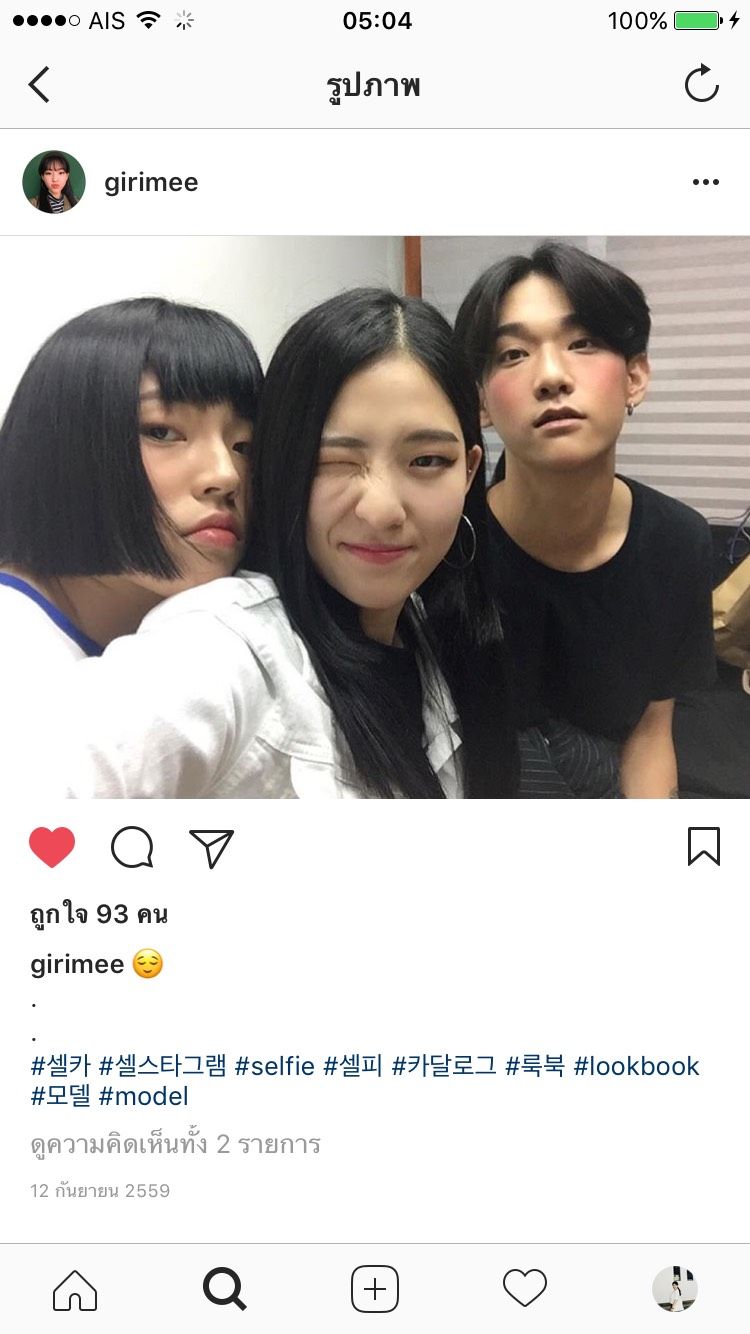
Task: Open the three-dot post options menu
Action: [x=705, y=182]
